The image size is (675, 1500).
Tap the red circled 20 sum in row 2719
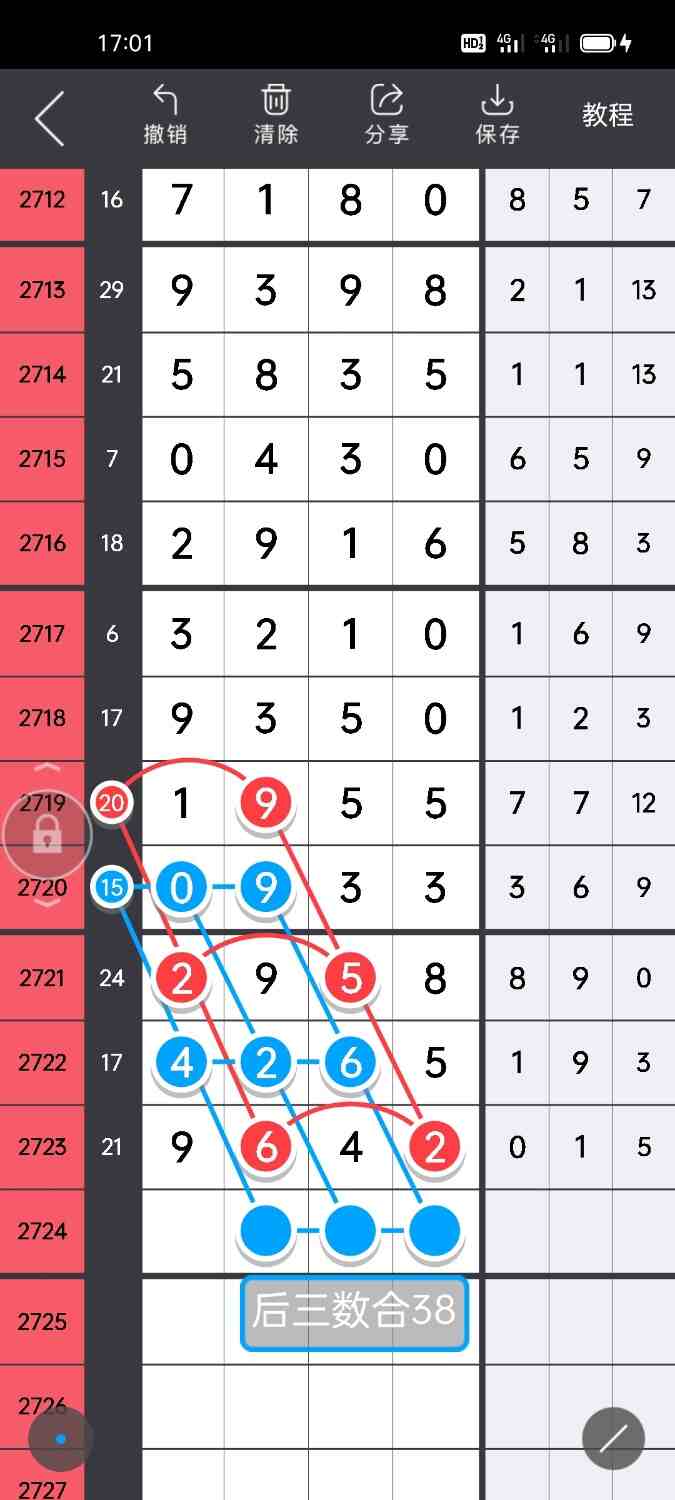tap(111, 802)
